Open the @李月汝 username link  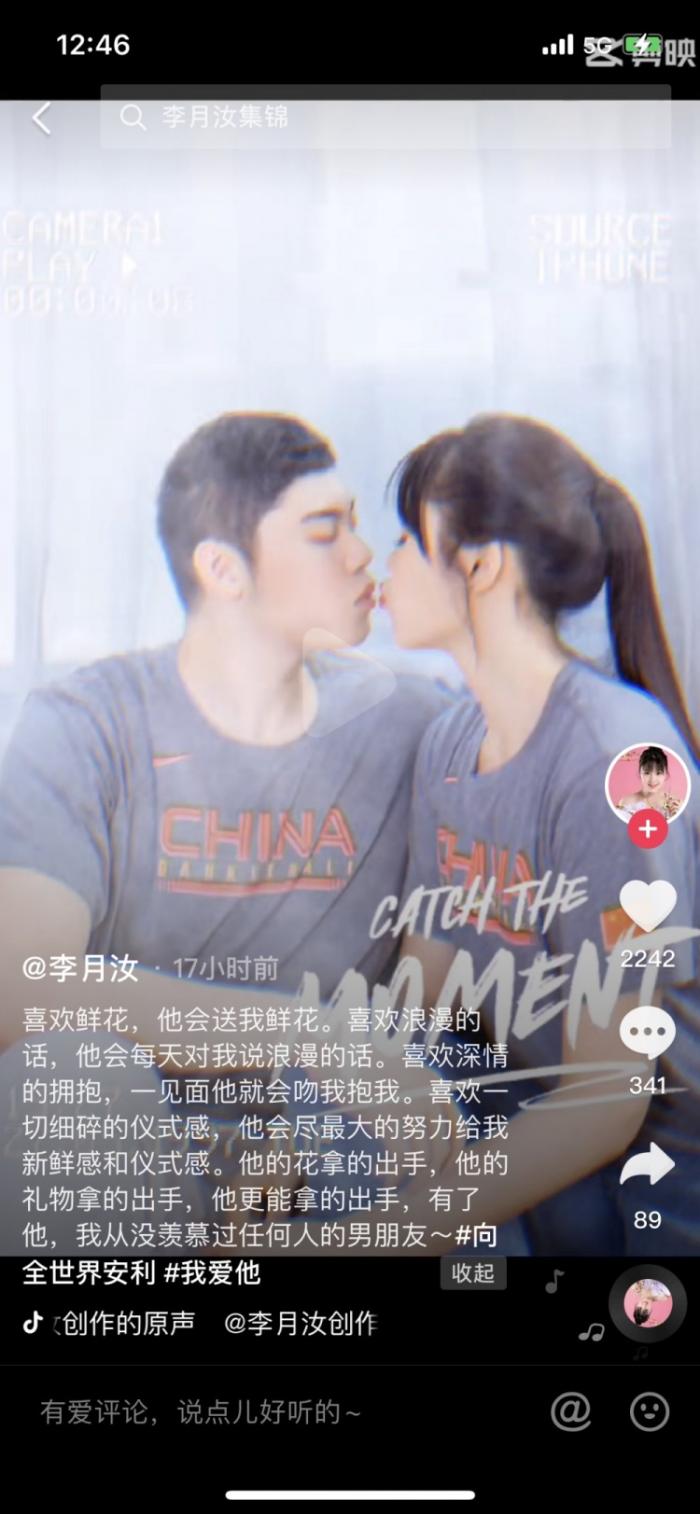[81, 967]
